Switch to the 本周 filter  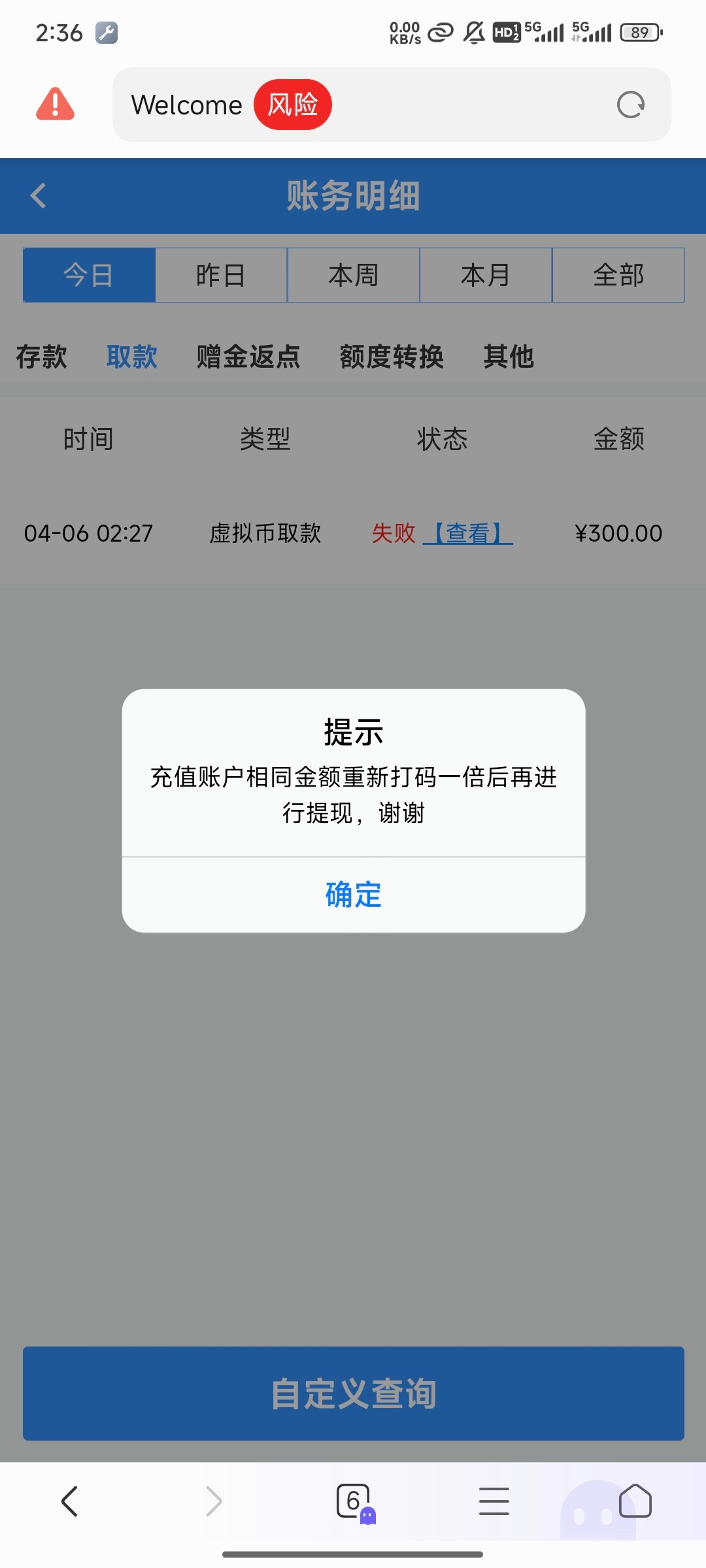pos(354,275)
